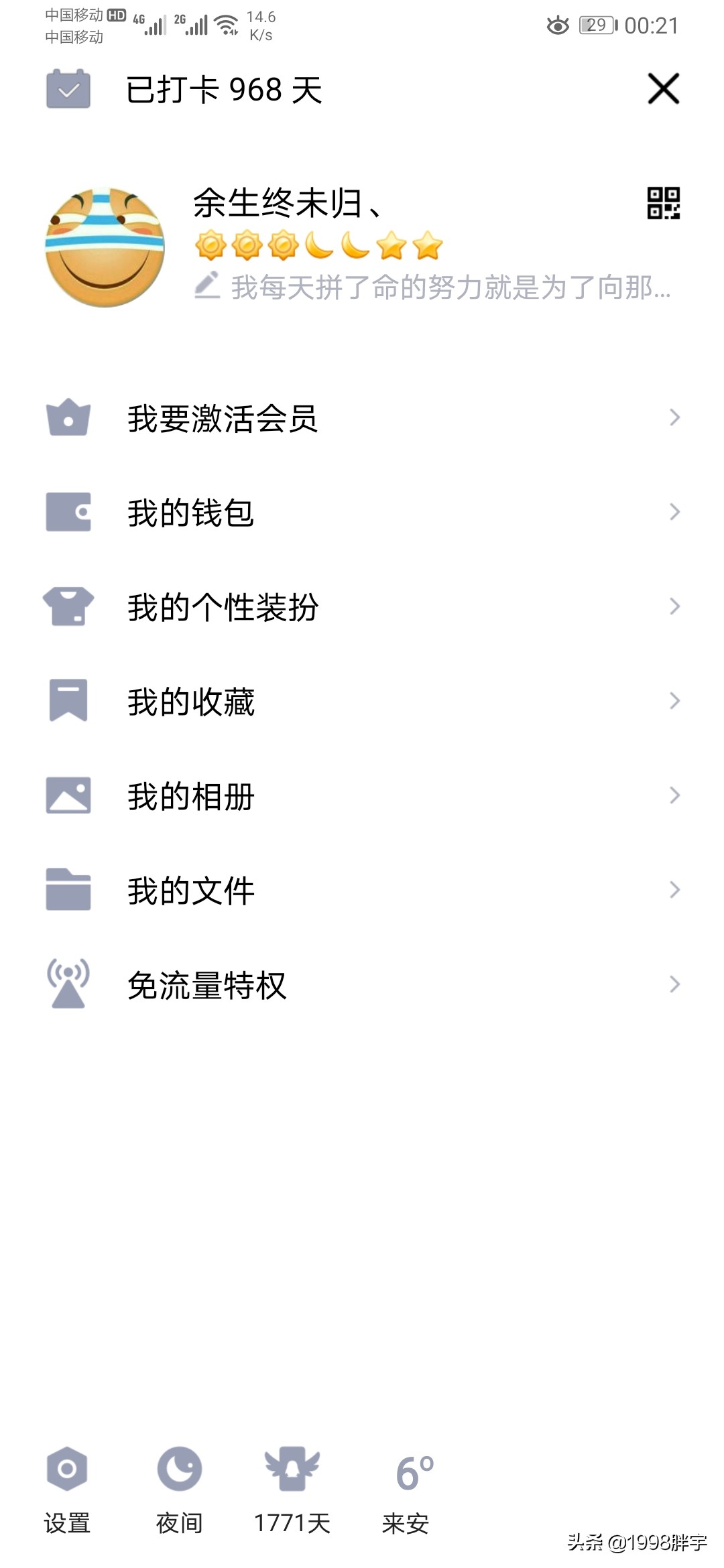Tap the smiley profile avatar
724x1568 pixels.
(x=105, y=247)
